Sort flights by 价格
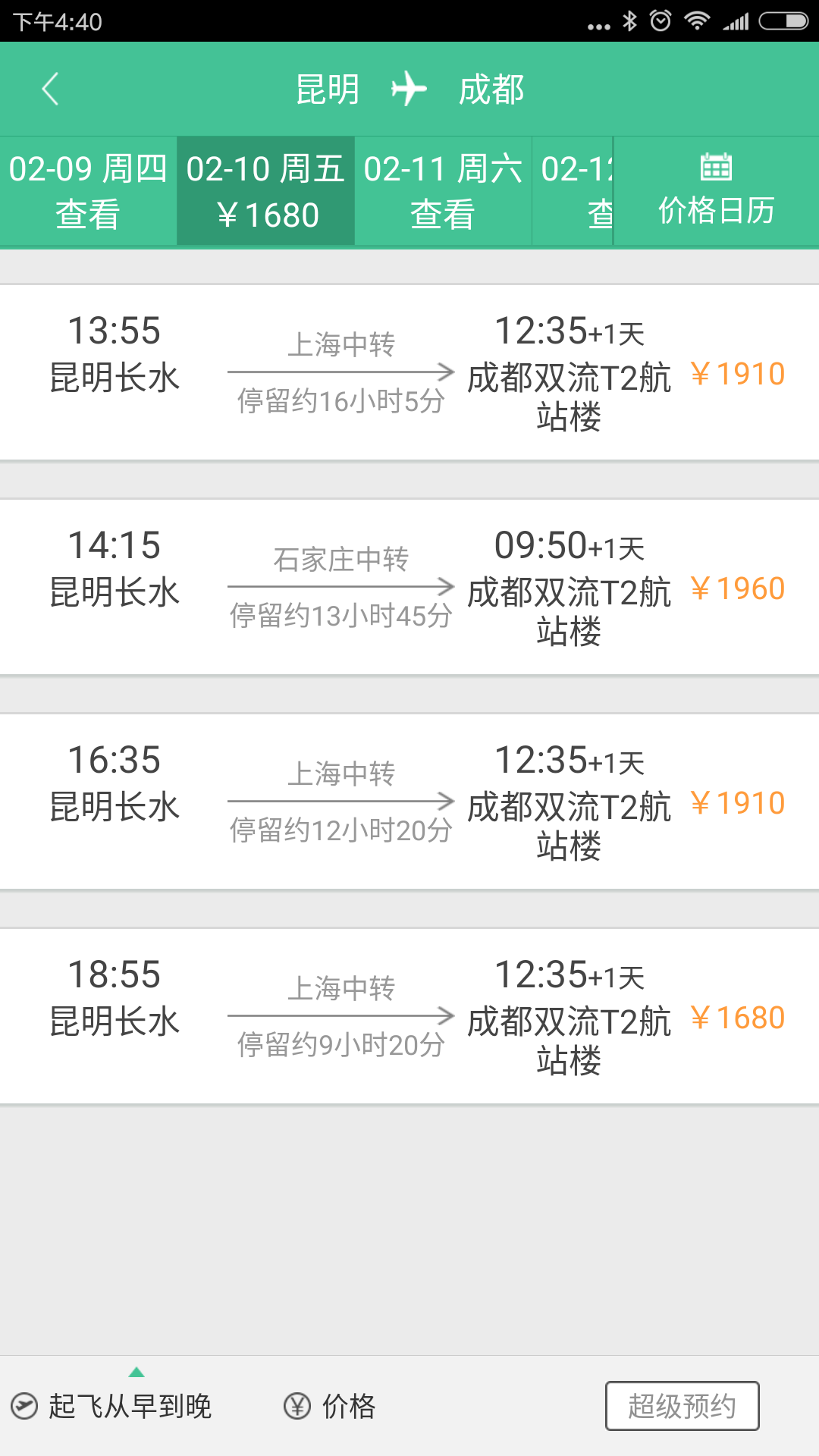This screenshot has height=1456, width=819. (x=330, y=1406)
